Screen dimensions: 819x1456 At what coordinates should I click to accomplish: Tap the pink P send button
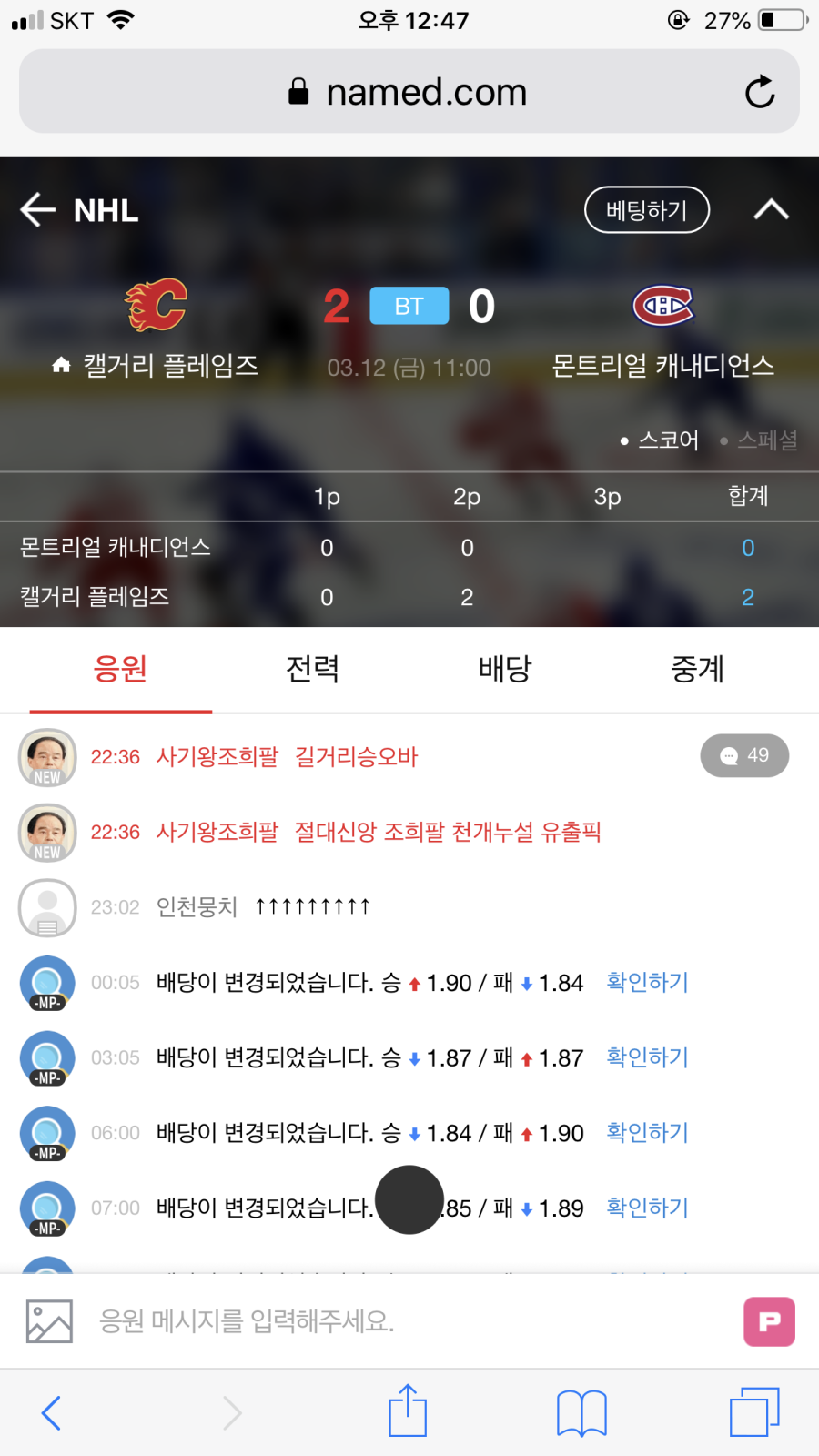(x=769, y=1321)
